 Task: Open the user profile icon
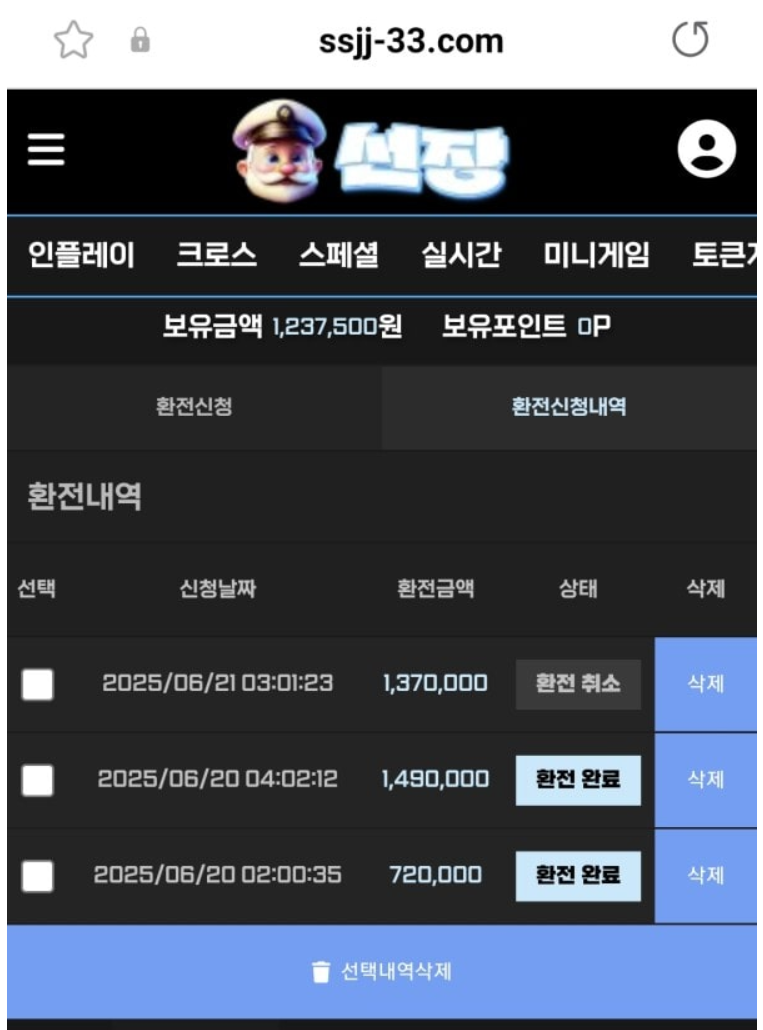pyautogui.click(x=706, y=151)
